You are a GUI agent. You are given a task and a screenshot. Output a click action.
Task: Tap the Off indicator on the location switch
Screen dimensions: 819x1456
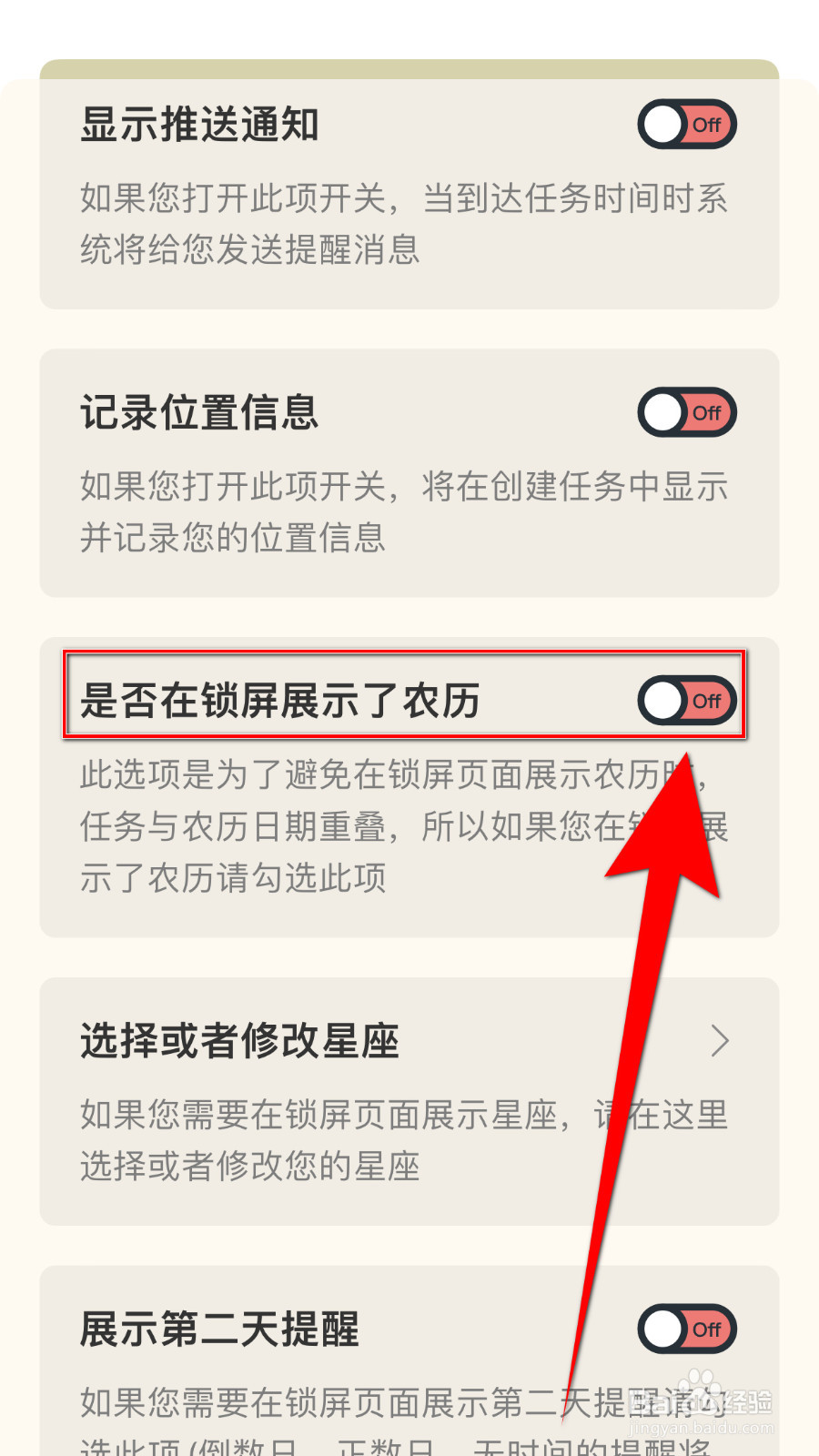coord(708,412)
